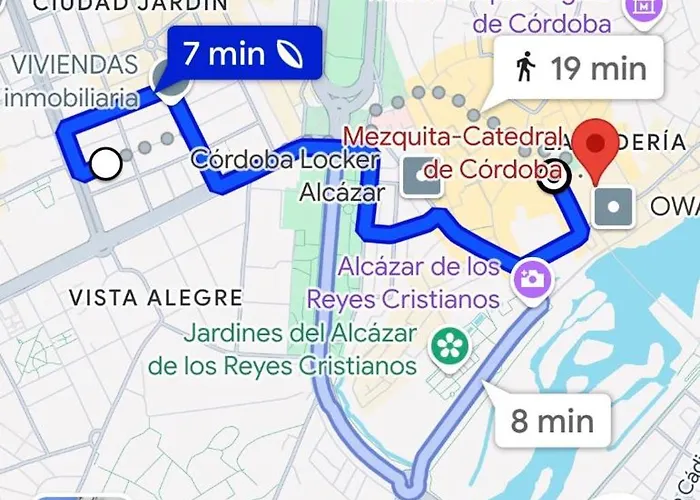Tap the Córdoba Locker place marker

pos(420,175)
